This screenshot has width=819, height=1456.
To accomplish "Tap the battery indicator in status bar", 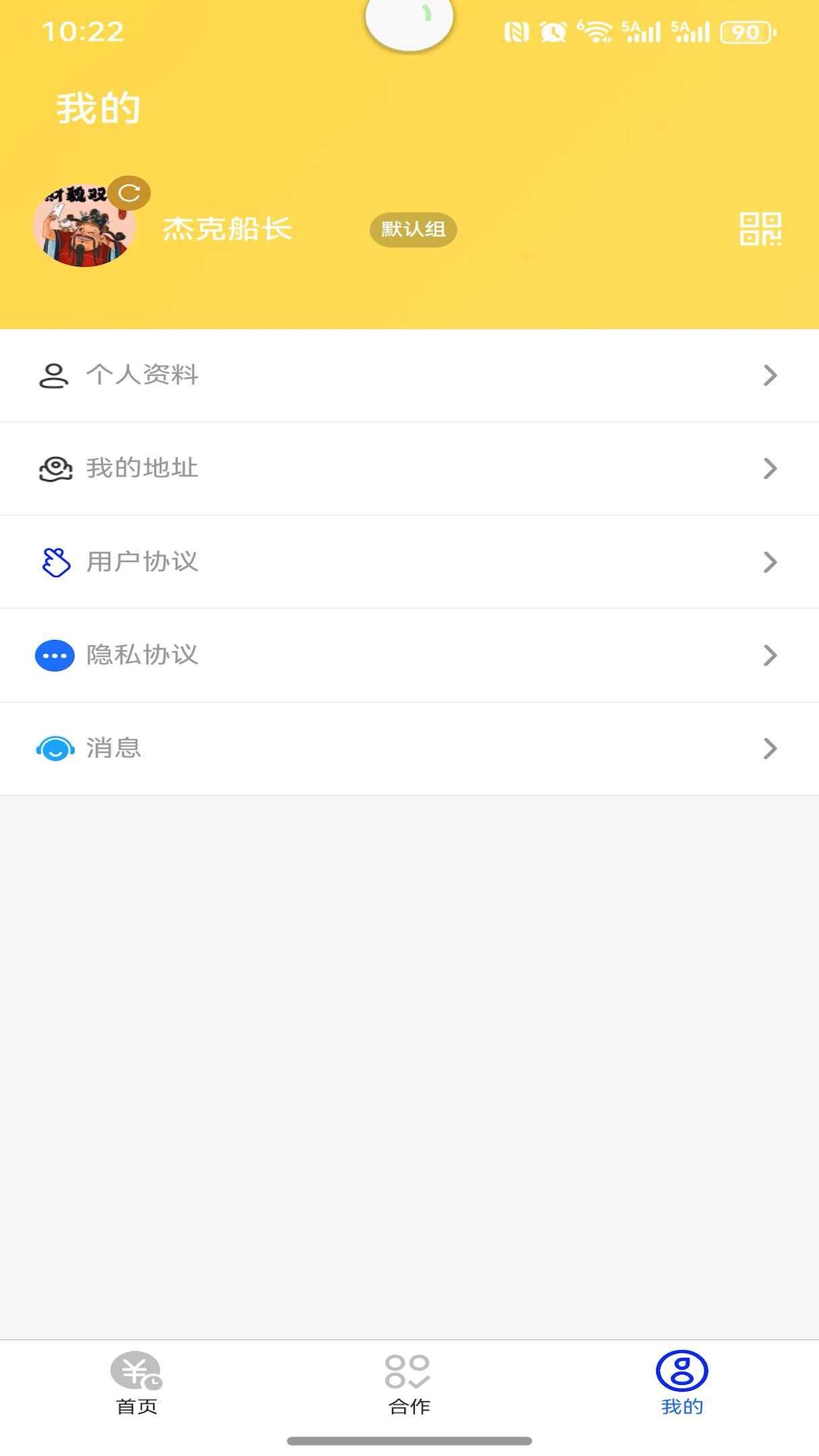I will [746, 33].
